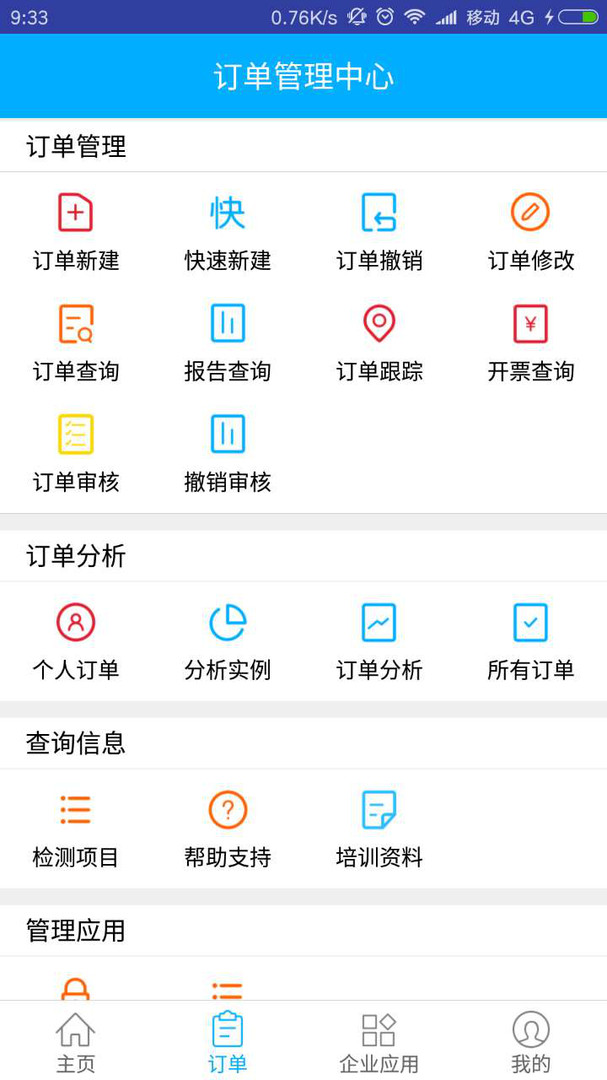Open 订单查询
Image resolution: width=607 pixels, height=1080 pixels.
point(76,343)
